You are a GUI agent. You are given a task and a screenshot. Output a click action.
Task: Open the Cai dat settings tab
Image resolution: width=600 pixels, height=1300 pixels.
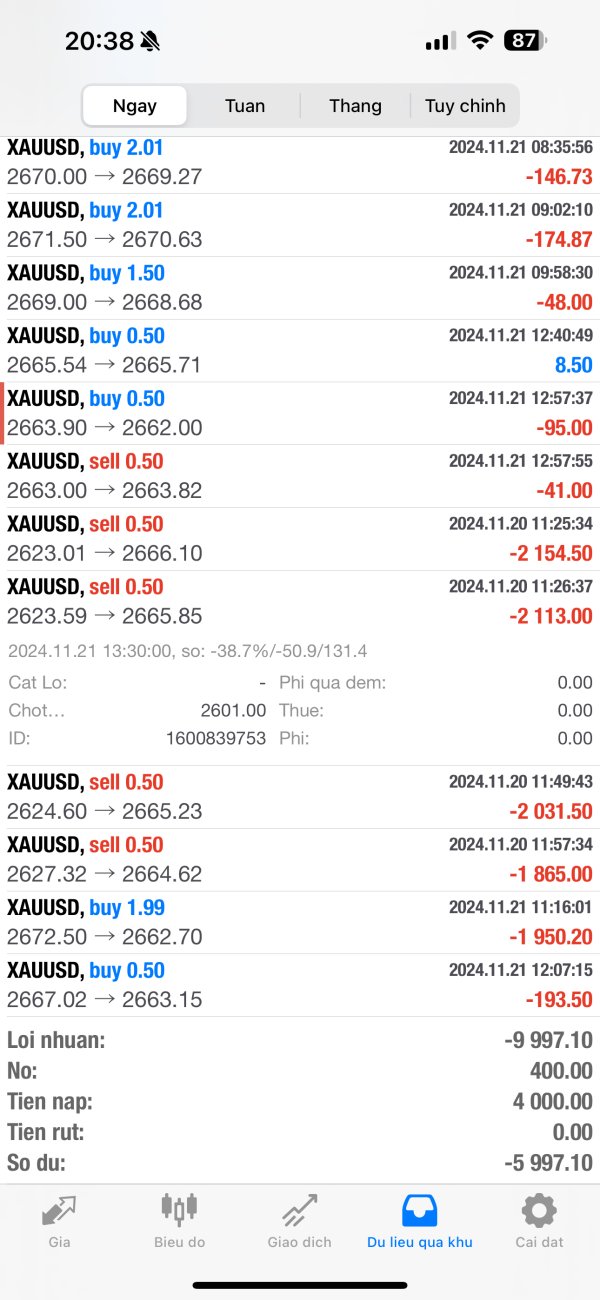(539, 1220)
